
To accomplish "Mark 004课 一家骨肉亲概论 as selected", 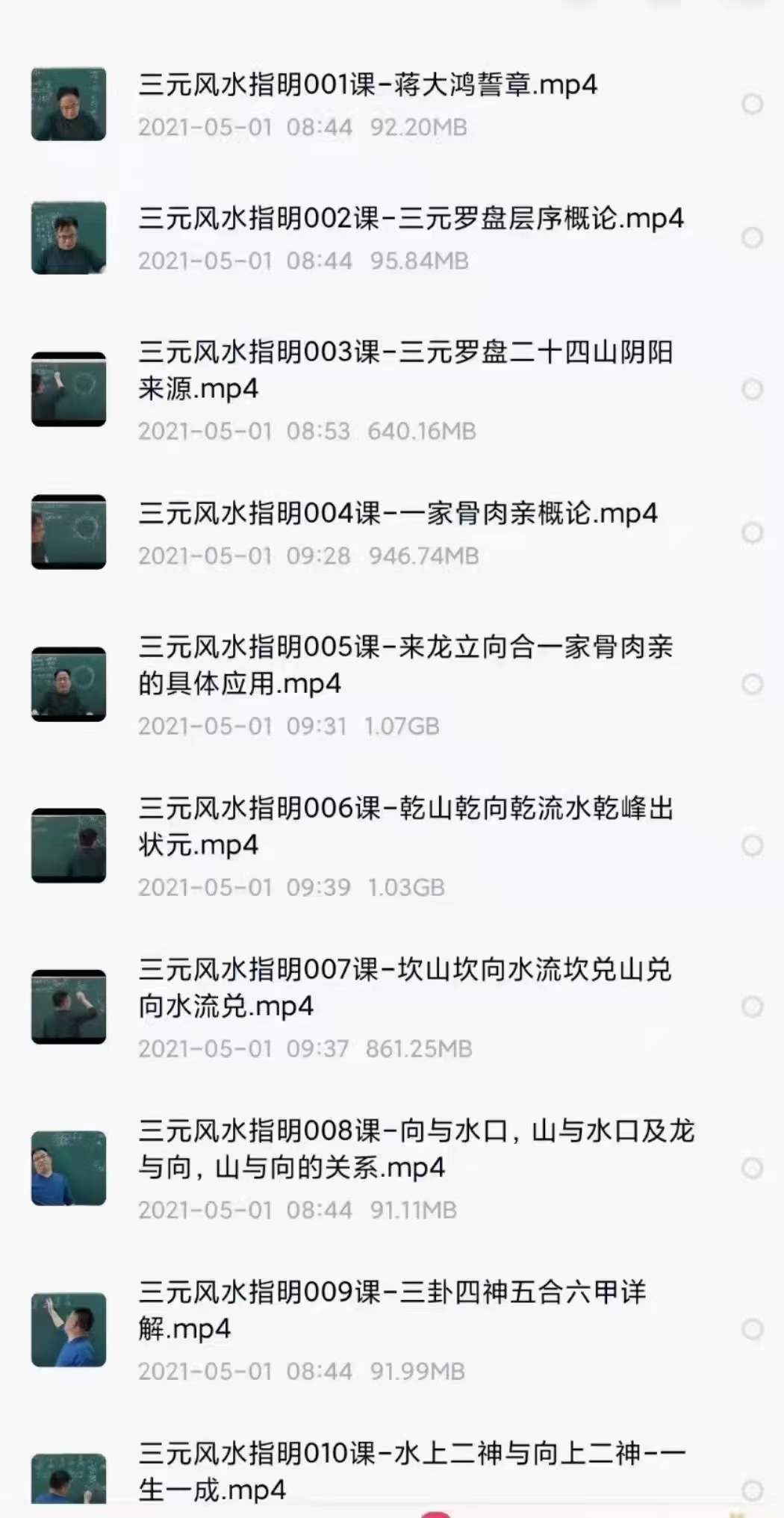I will pos(752,532).
